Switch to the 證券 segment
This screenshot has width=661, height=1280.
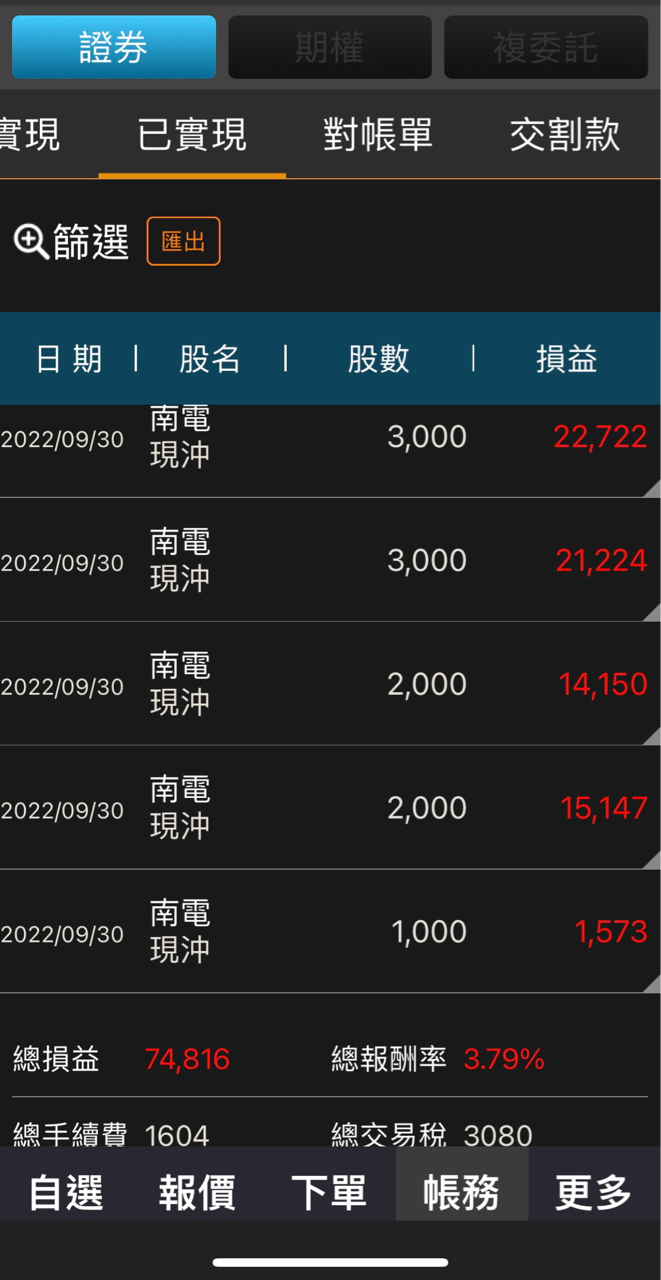[114, 47]
